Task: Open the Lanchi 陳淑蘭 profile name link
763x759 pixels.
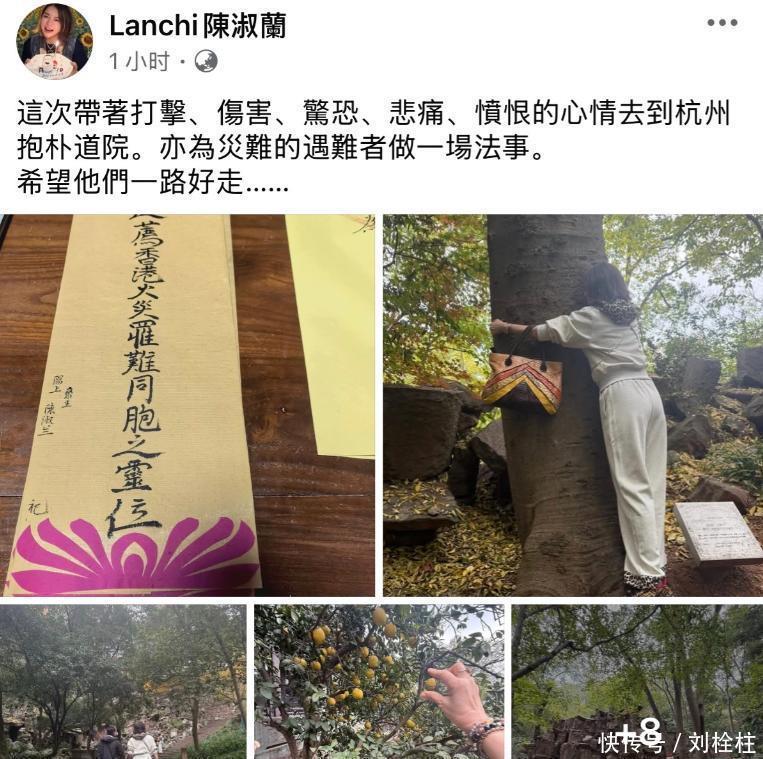Action: pyautogui.click(x=197, y=26)
